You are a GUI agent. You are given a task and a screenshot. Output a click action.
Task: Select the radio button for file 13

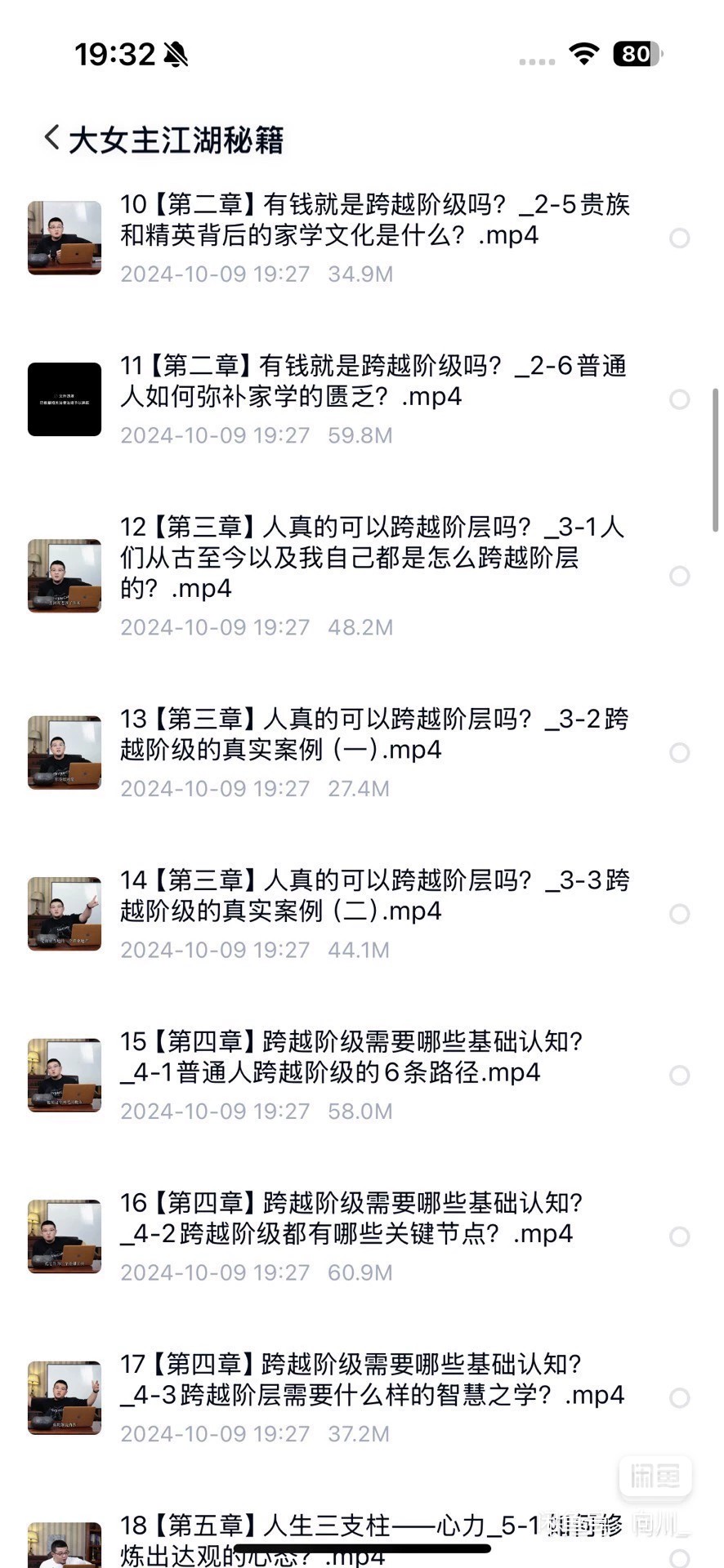679,753
